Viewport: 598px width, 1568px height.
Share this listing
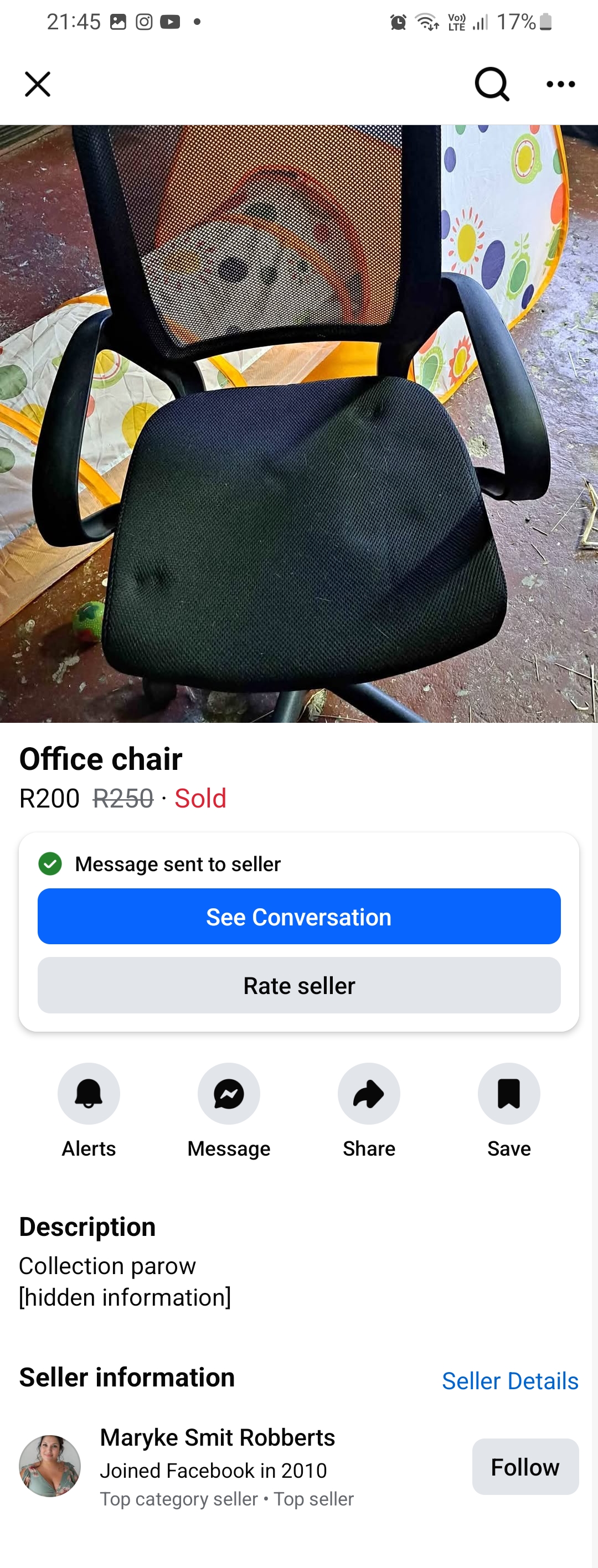[369, 1094]
